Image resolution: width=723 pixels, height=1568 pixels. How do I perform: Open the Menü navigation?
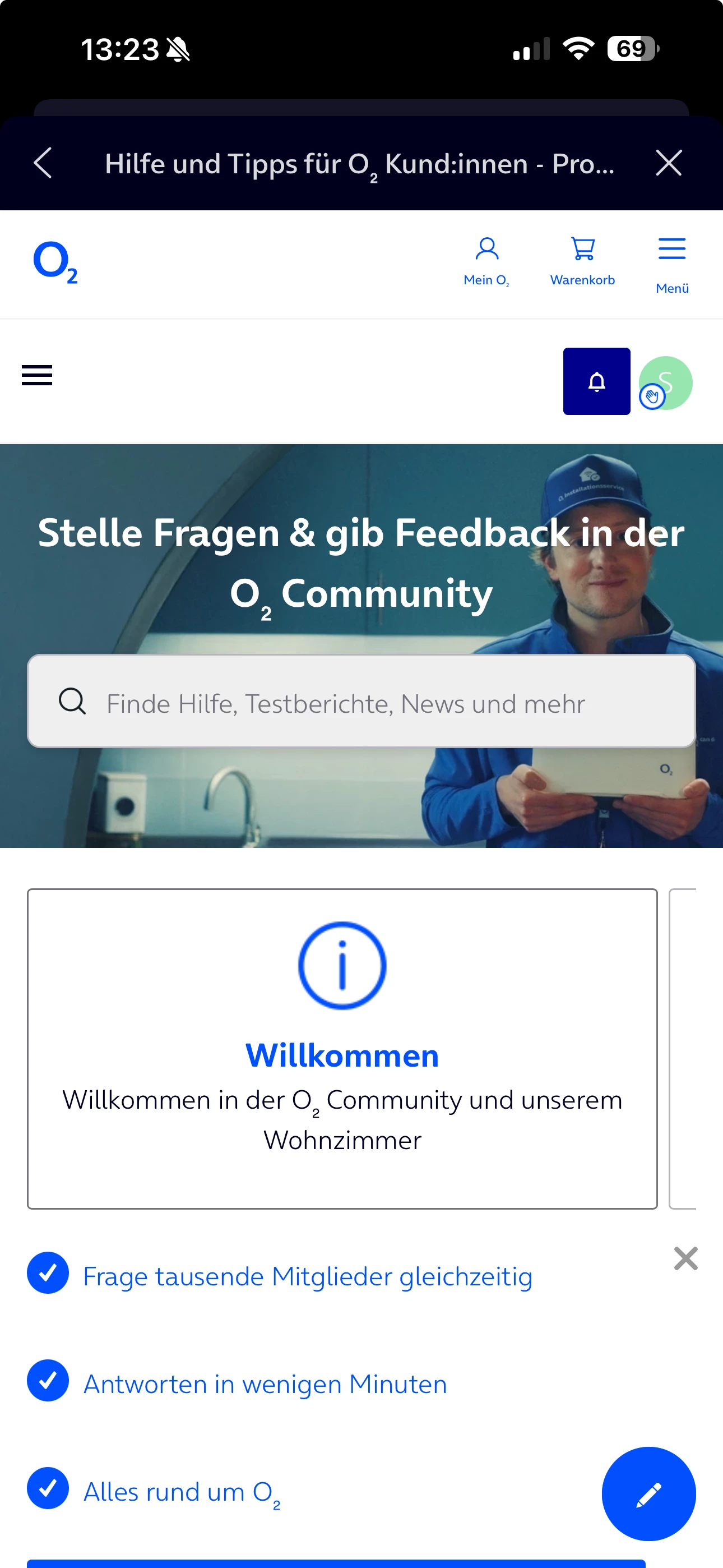672,265
